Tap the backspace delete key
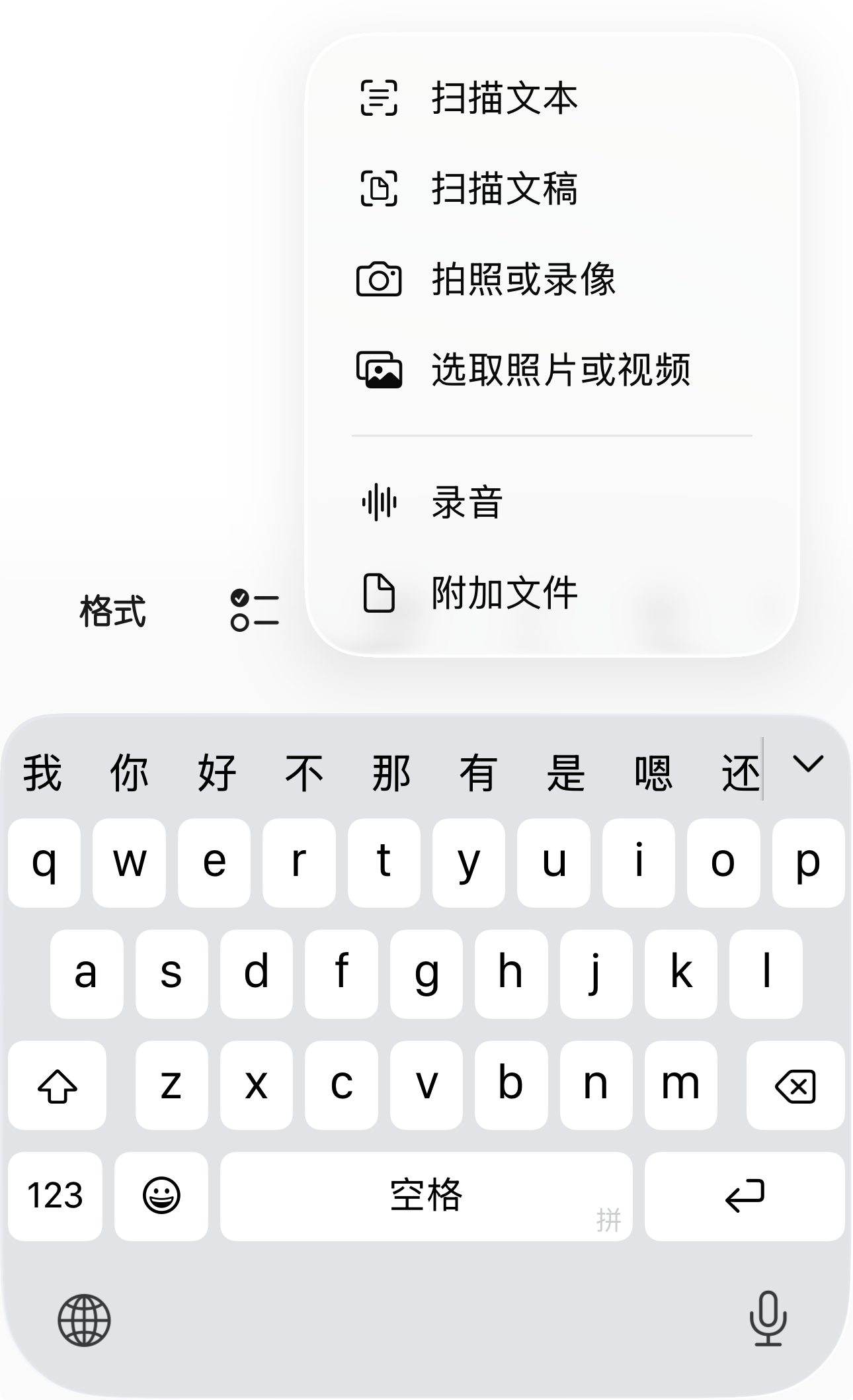Image resolution: width=853 pixels, height=1400 pixels. [x=795, y=1085]
